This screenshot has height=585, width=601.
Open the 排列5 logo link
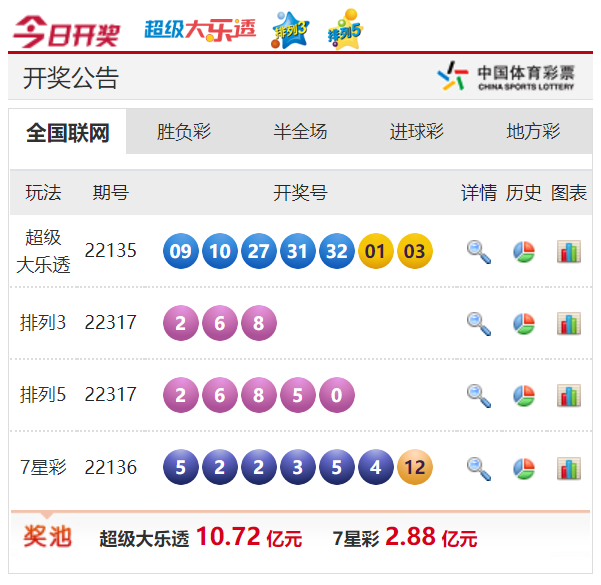[x=343, y=30]
